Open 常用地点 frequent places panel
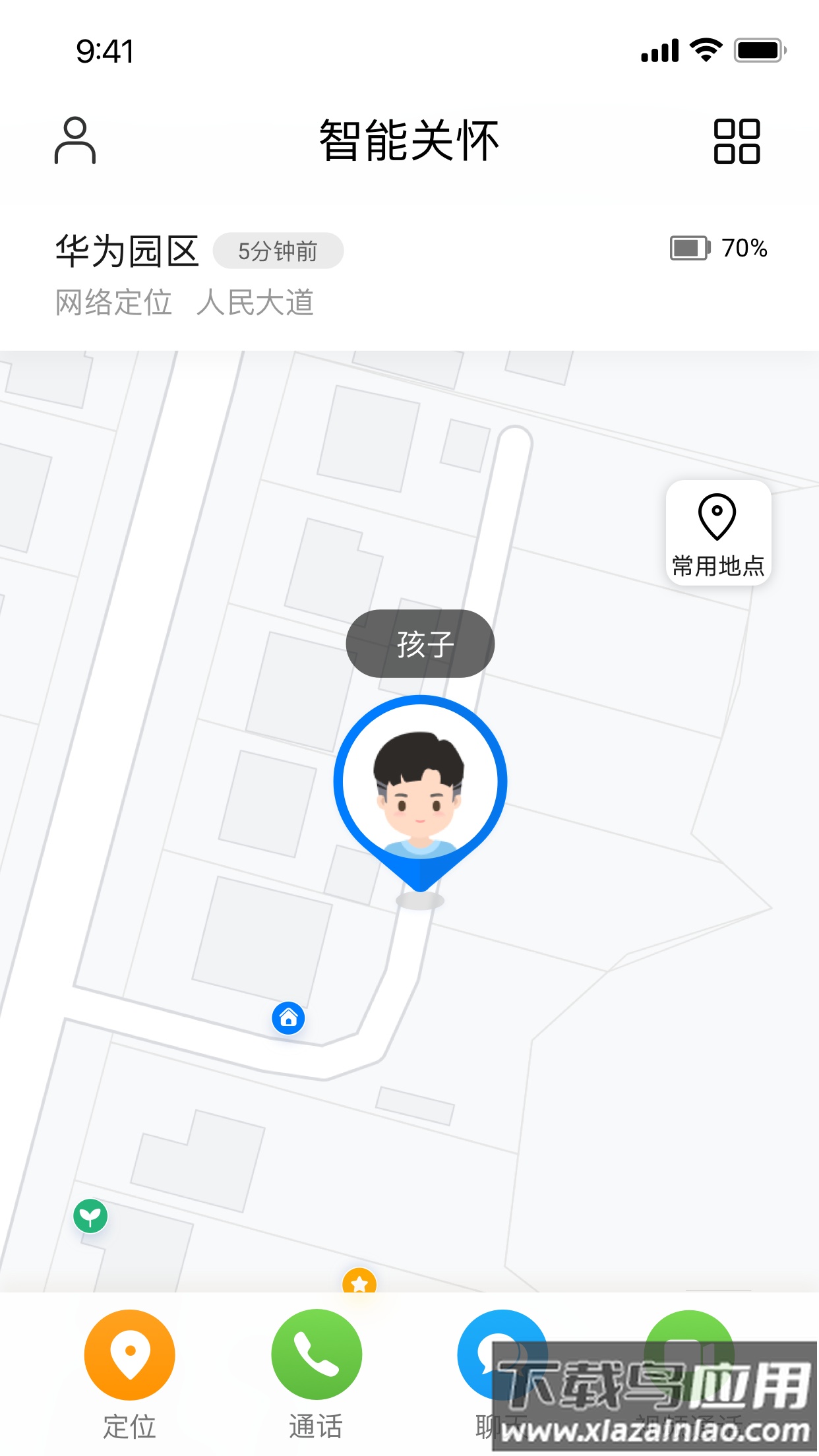Image resolution: width=819 pixels, height=1456 pixels. point(717,531)
